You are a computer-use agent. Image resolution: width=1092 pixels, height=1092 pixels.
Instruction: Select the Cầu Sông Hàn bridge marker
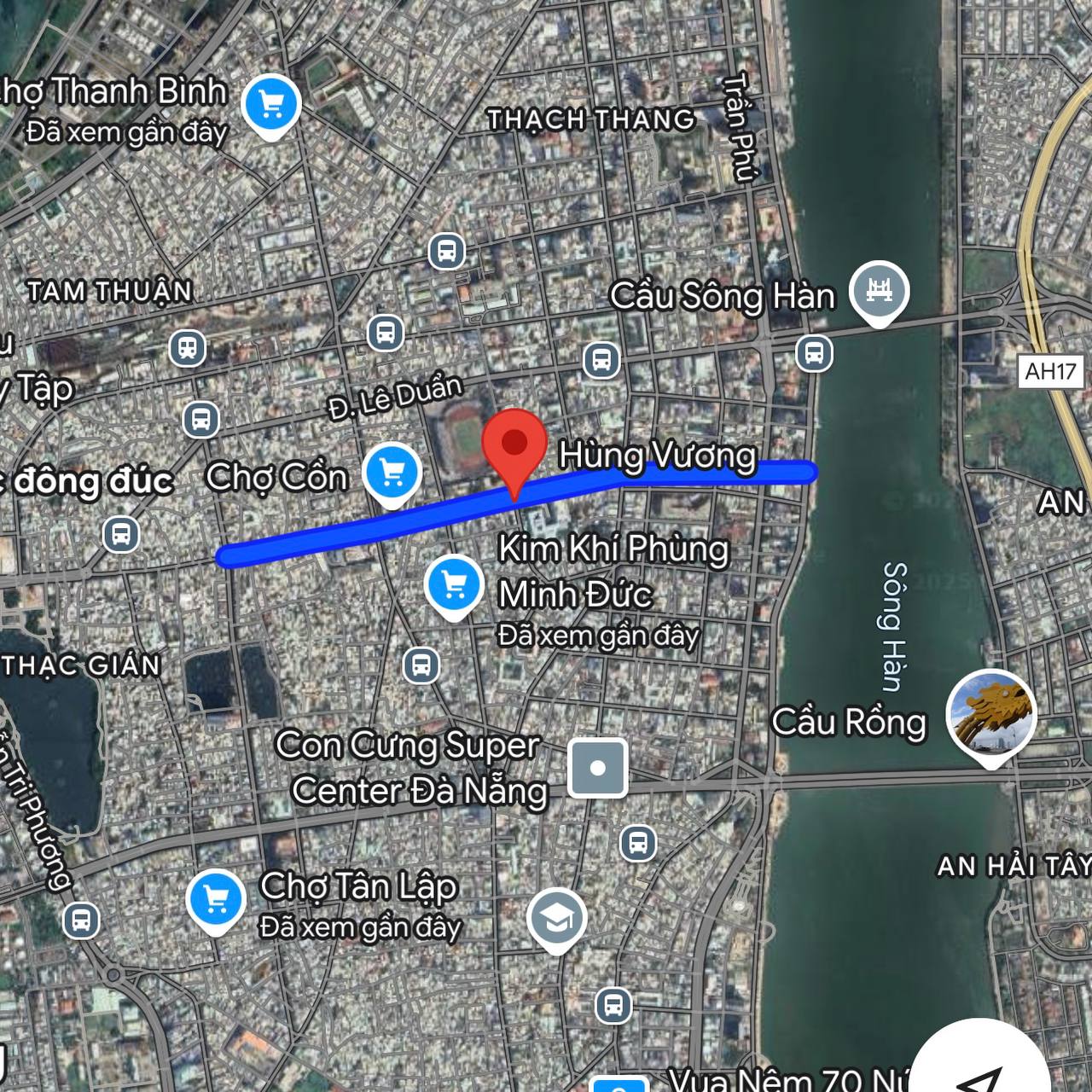click(x=880, y=292)
